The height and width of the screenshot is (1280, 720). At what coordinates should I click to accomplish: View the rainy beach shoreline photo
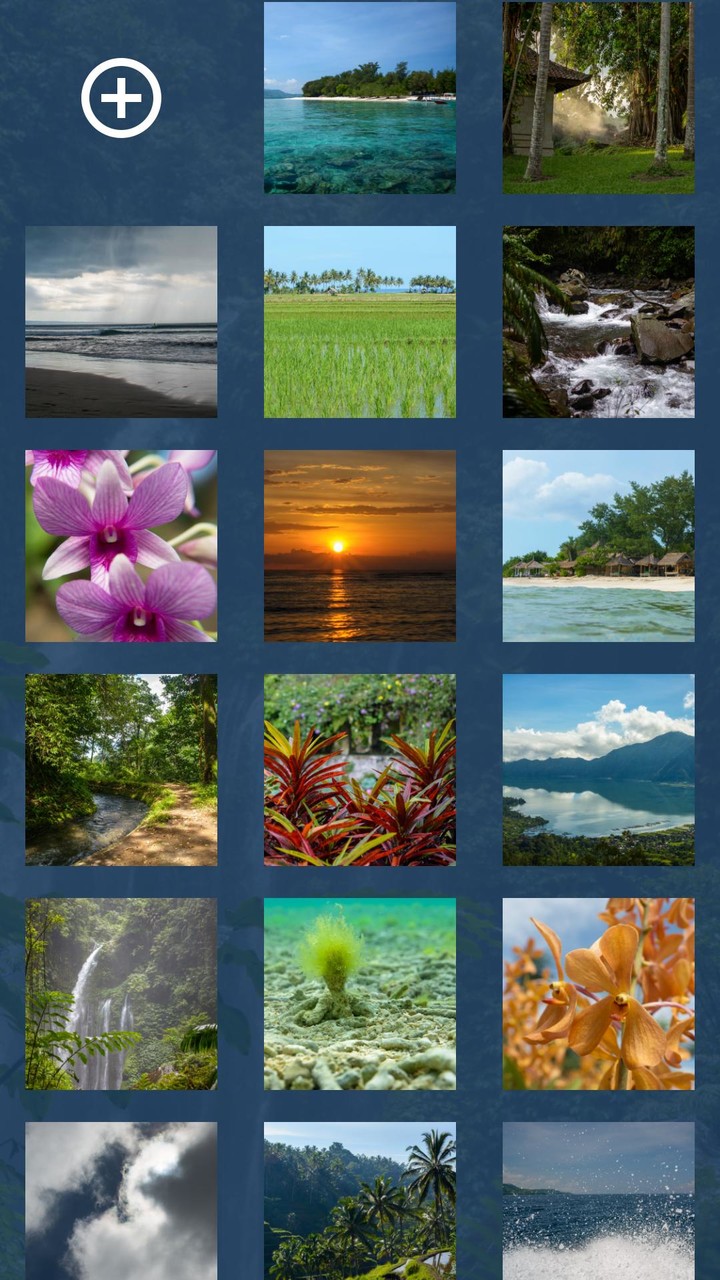(x=122, y=320)
